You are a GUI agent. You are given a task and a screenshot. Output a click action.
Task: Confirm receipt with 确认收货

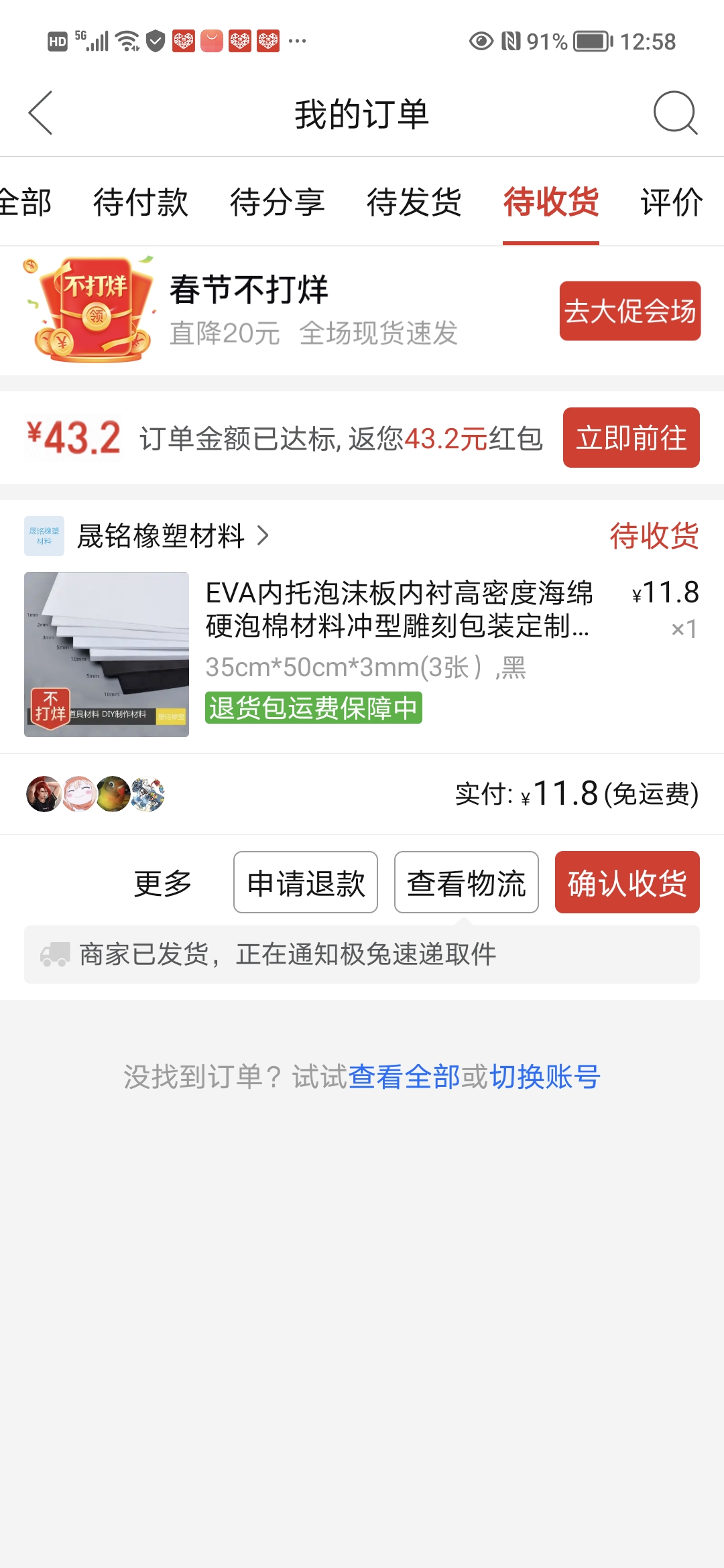click(627, 883)
